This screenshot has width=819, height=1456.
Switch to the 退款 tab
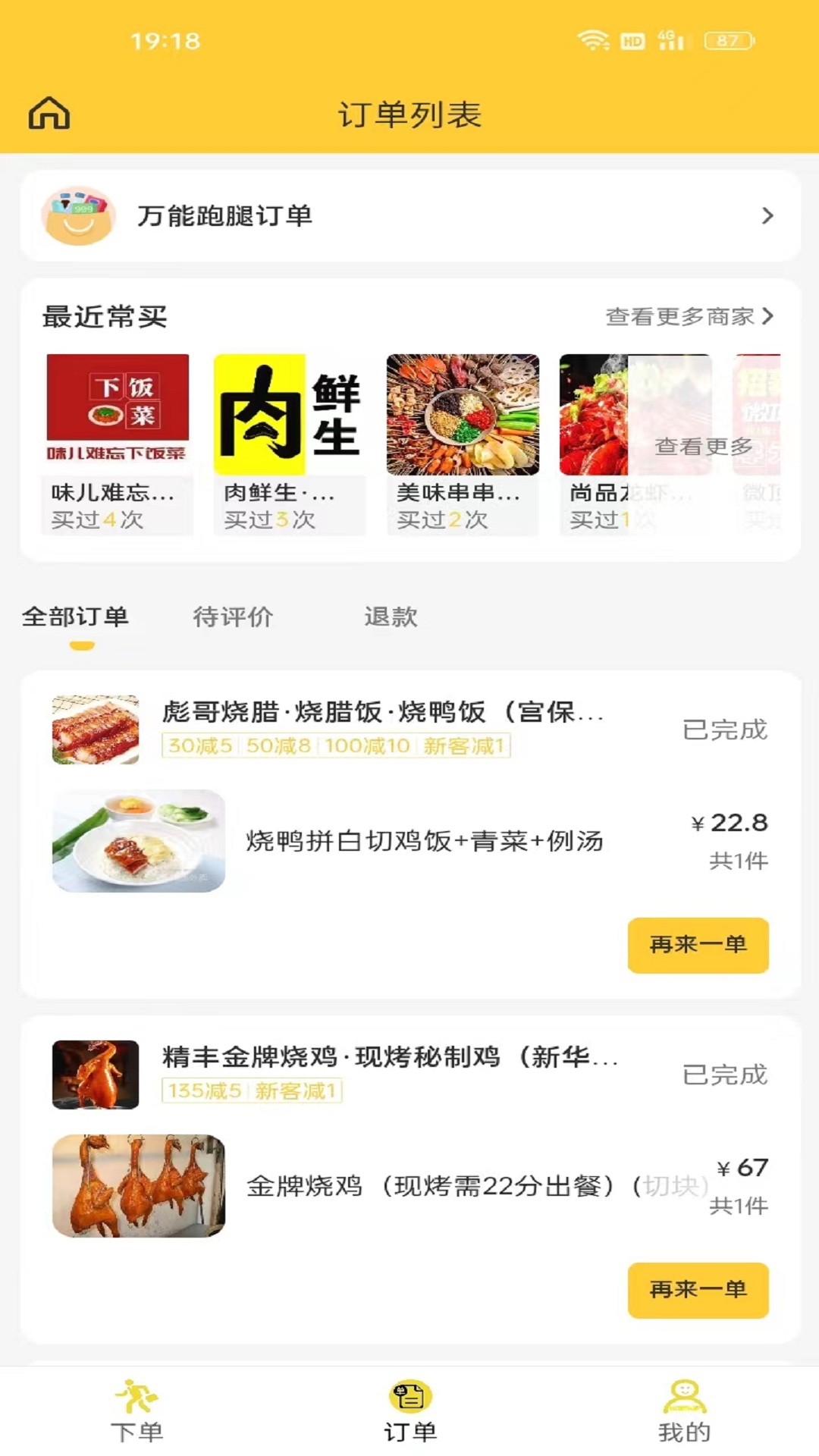[x=389, y=618]
